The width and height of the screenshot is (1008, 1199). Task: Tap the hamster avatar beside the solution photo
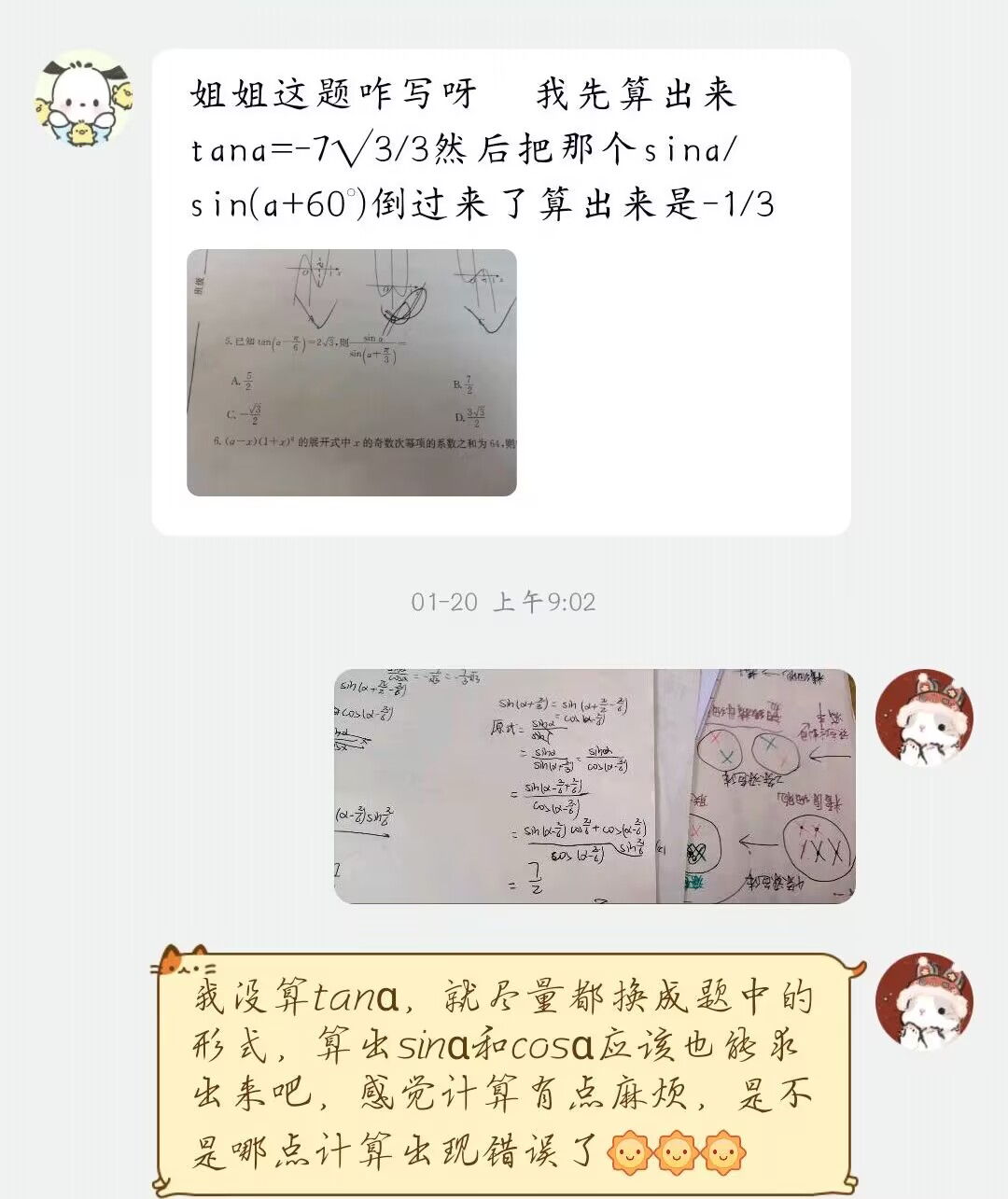[924, 718]
